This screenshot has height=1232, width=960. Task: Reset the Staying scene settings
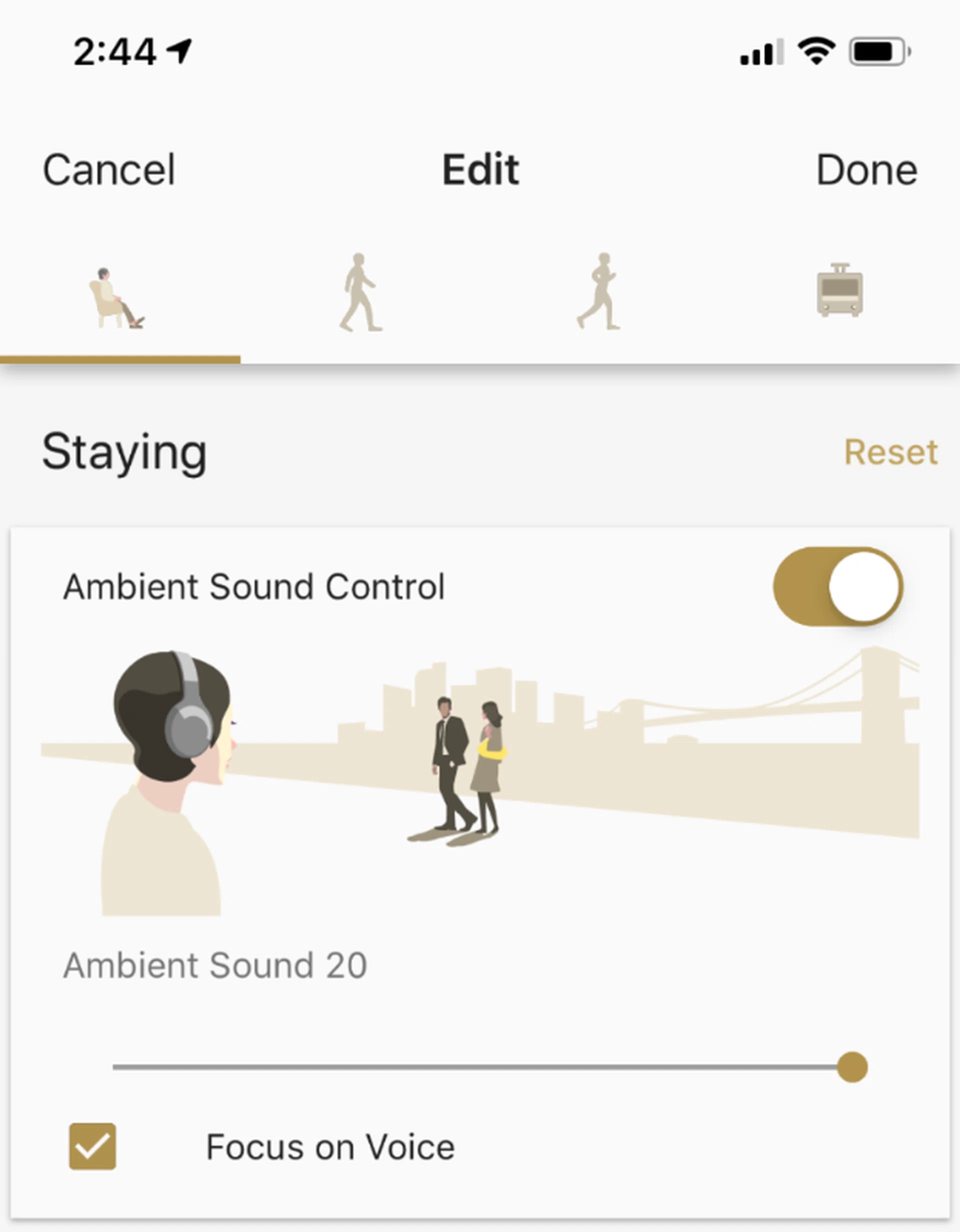(x=889, y=451)
